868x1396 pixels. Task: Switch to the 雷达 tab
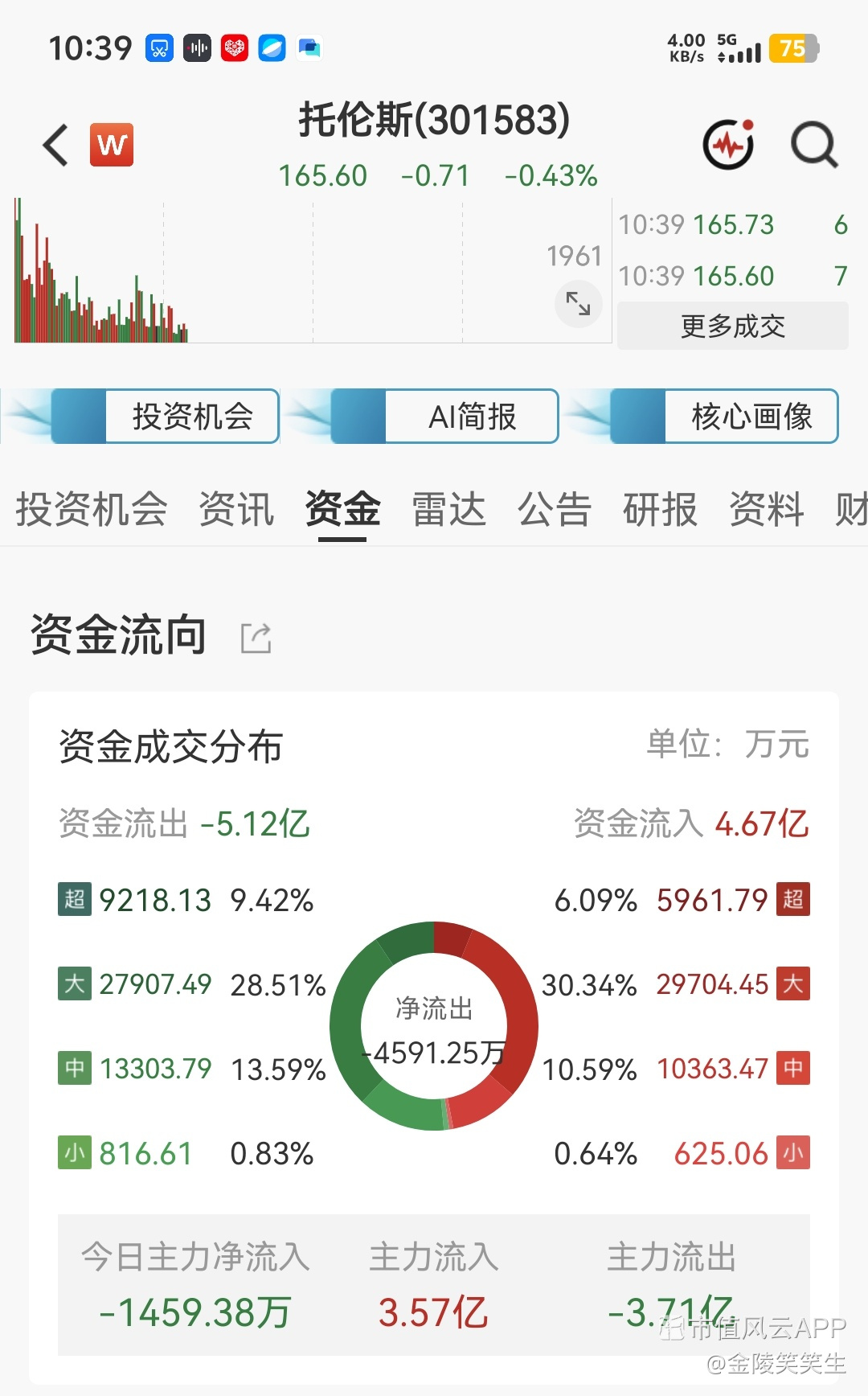pos(448,510)
